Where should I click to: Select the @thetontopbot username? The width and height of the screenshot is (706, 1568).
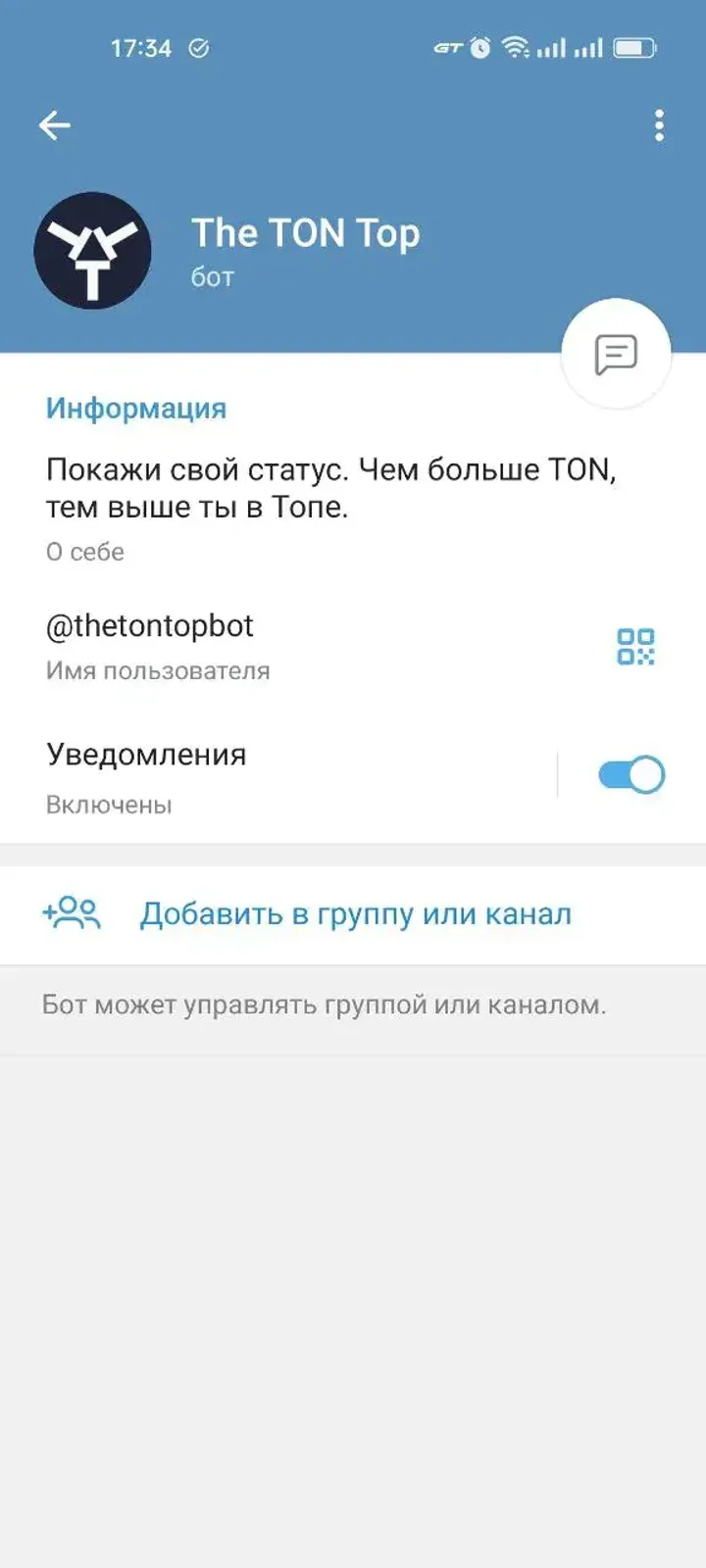149,625
